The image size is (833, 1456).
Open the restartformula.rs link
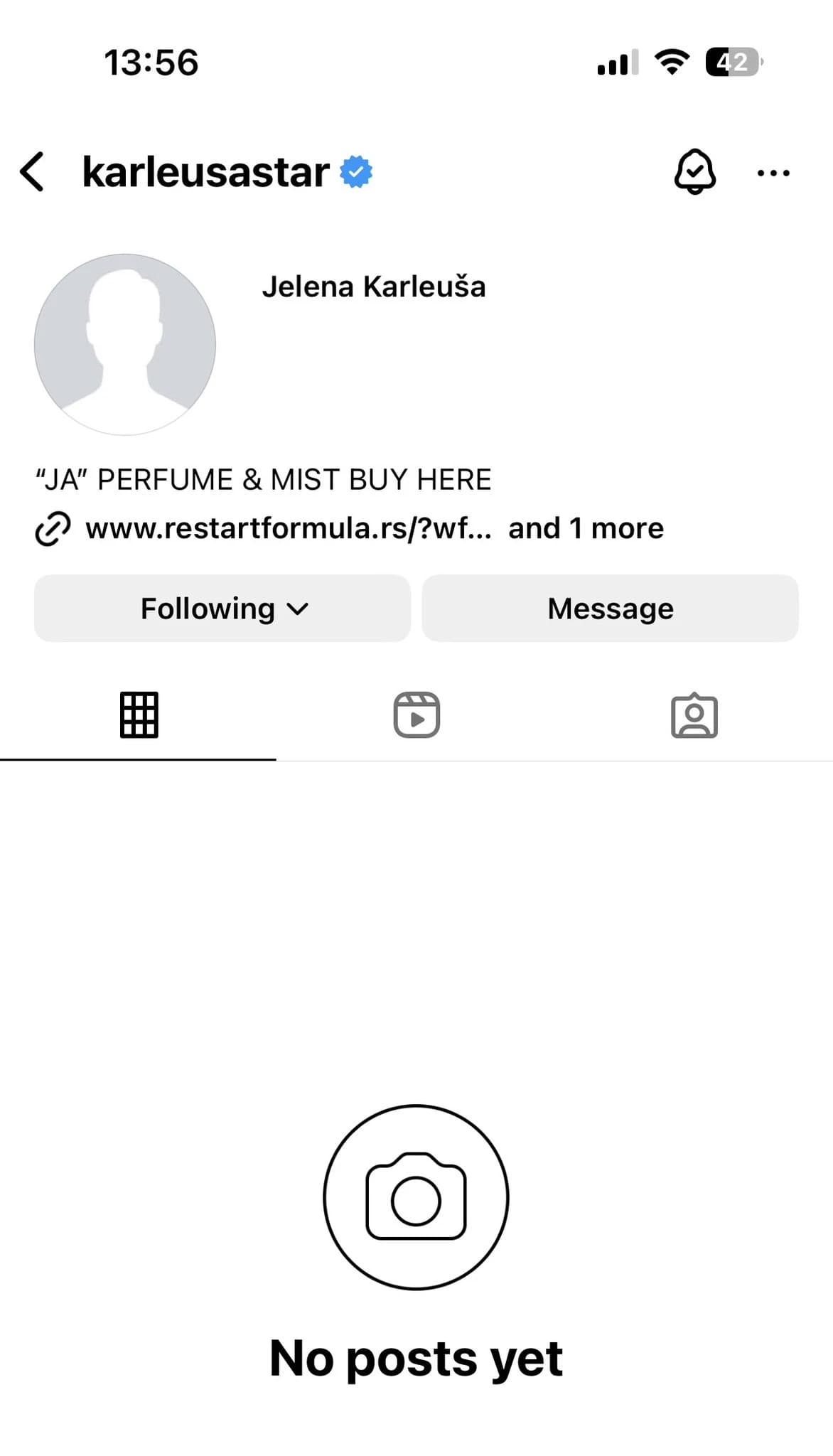pos(288,529)
